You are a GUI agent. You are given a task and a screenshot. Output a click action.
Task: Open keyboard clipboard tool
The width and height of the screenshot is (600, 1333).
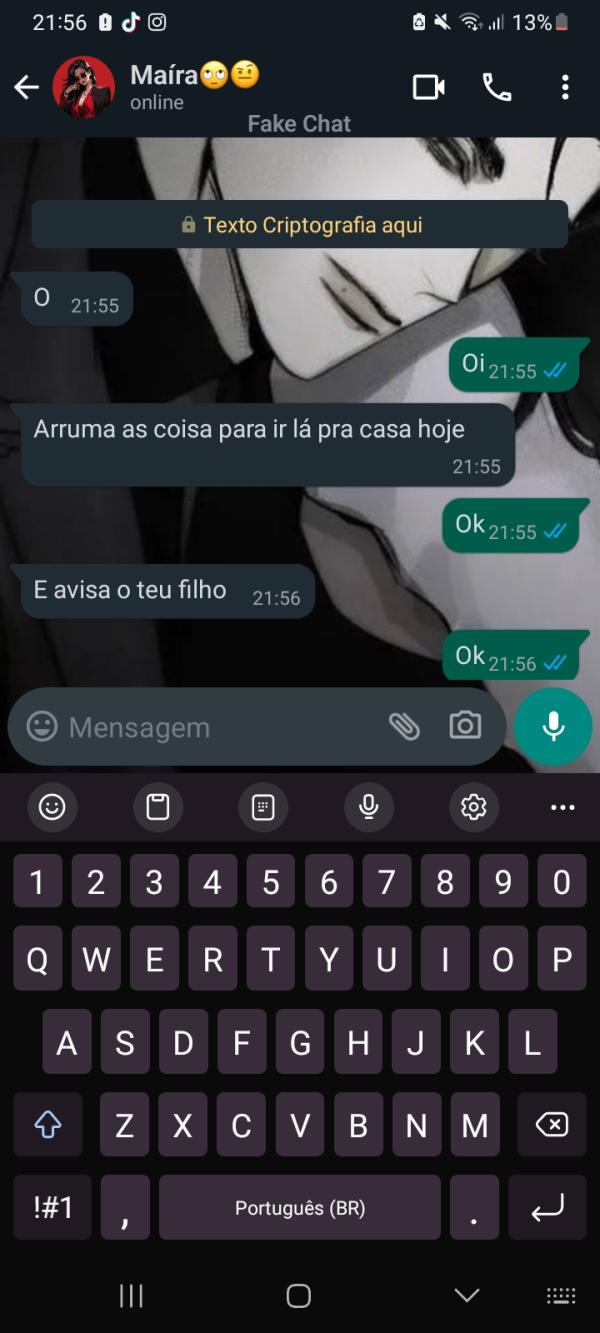[158, 807]
